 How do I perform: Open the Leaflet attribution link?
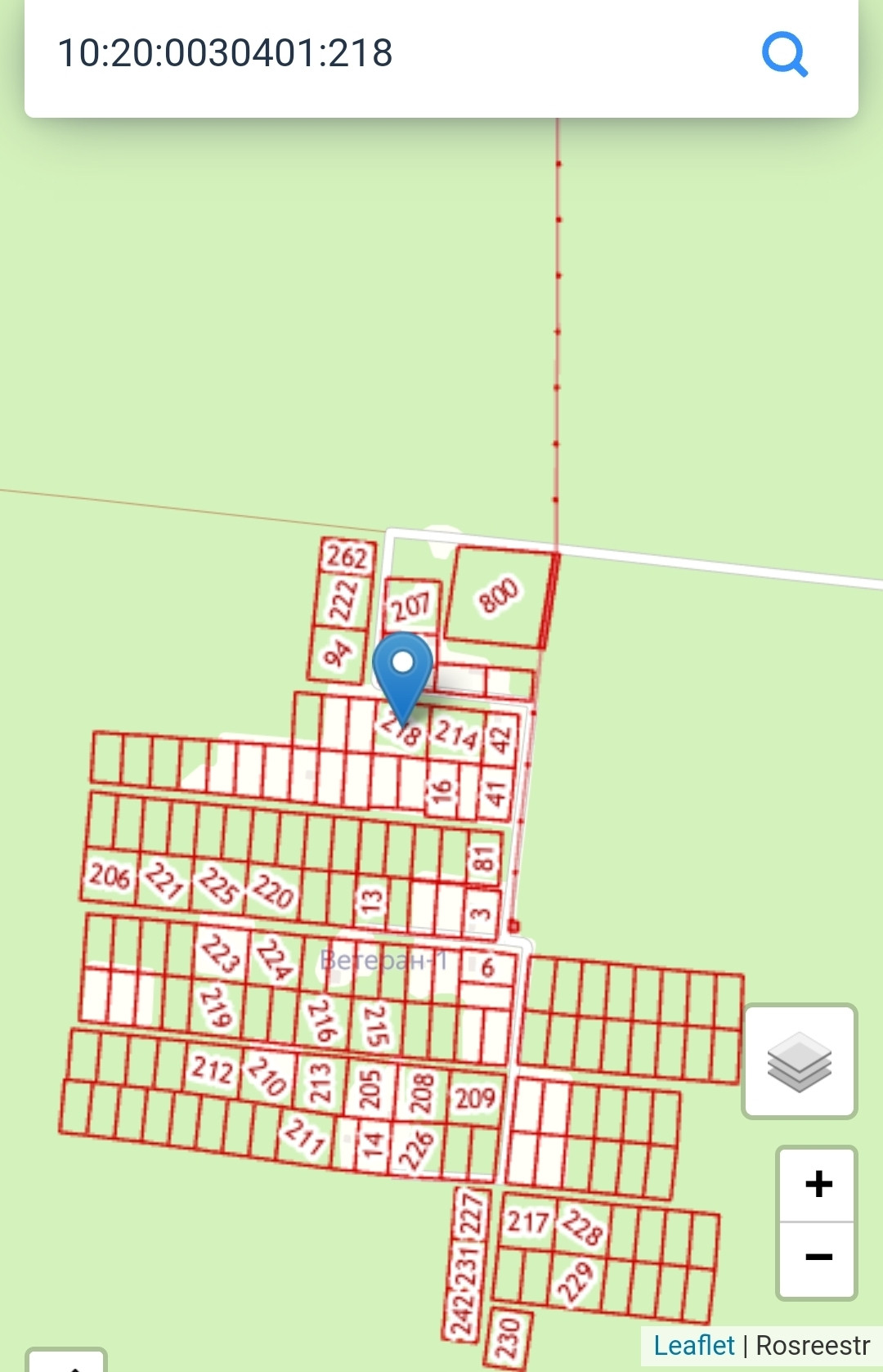coord(694,1345)
